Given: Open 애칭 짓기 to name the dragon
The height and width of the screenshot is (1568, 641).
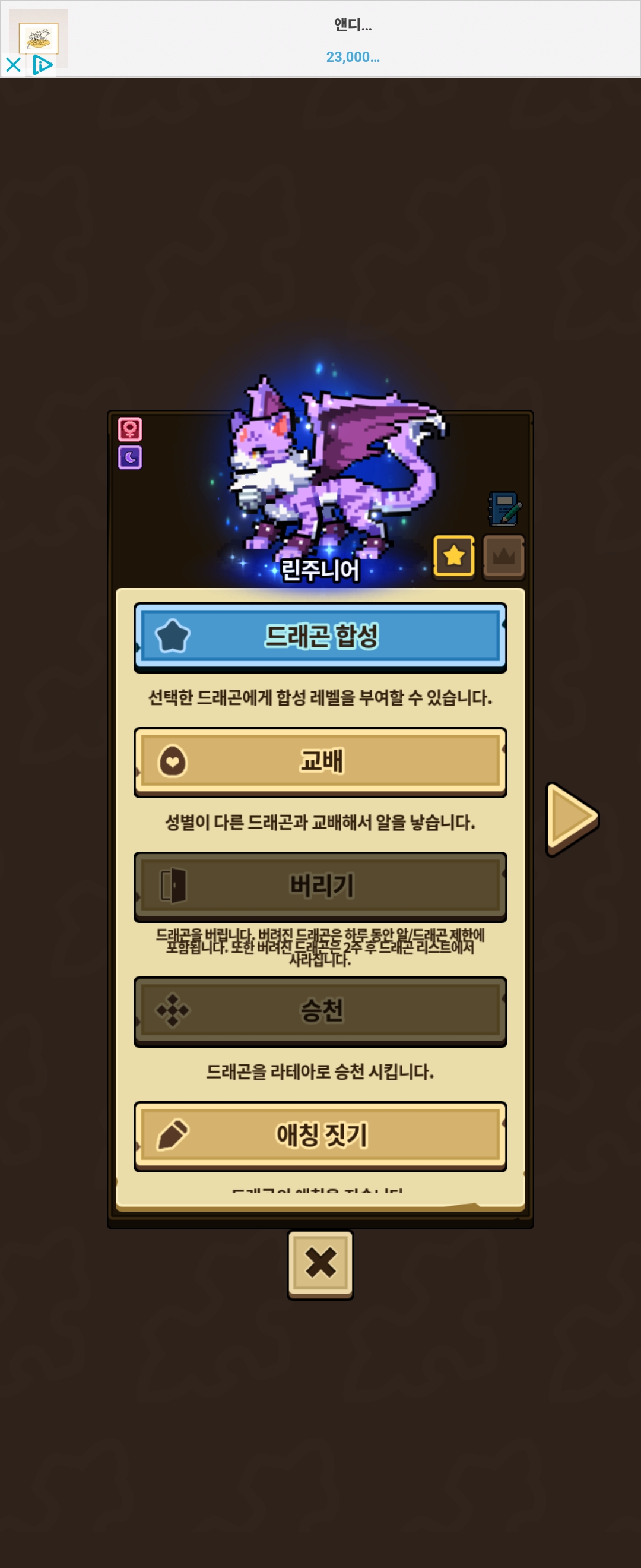Looking at the screenshot, I should pyautogui.click(x=320, y=1136).
